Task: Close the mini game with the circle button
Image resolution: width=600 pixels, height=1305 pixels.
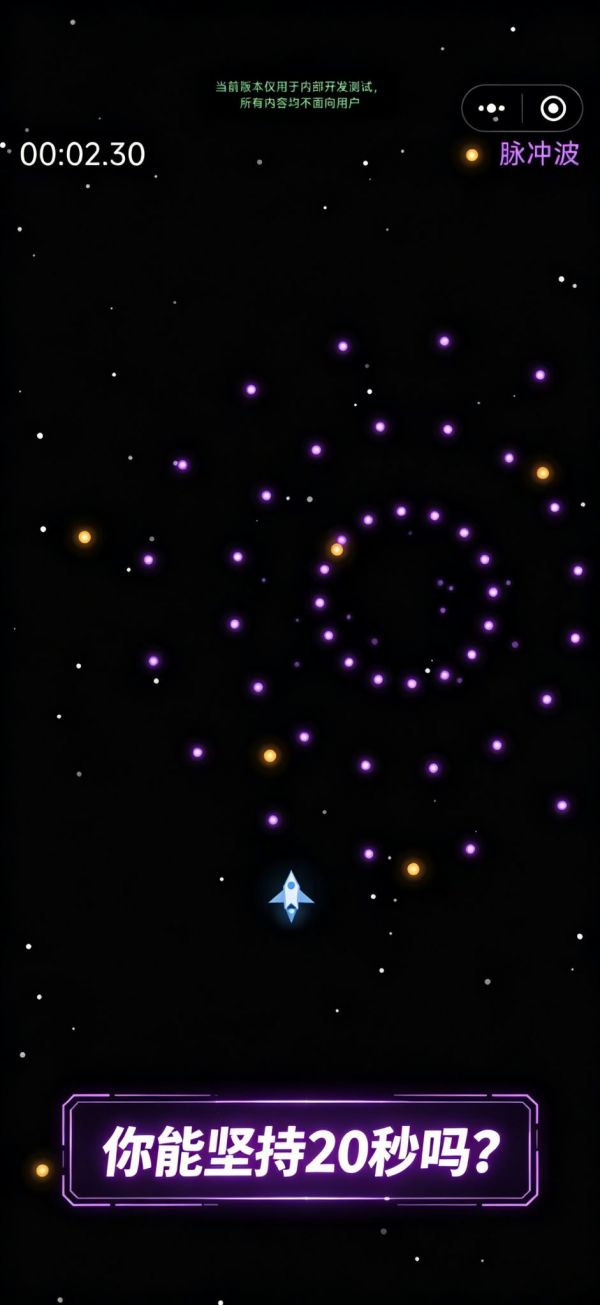Action: (553, 108)
